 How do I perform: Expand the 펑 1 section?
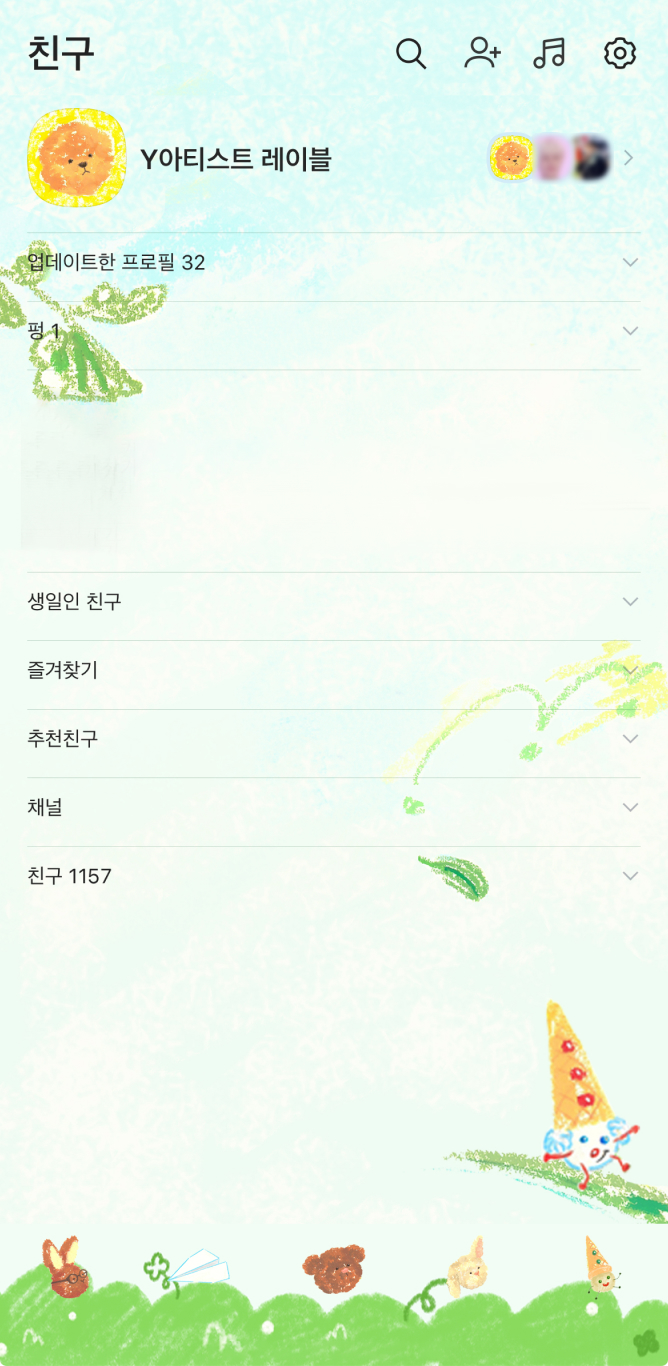tap(630, 331)
